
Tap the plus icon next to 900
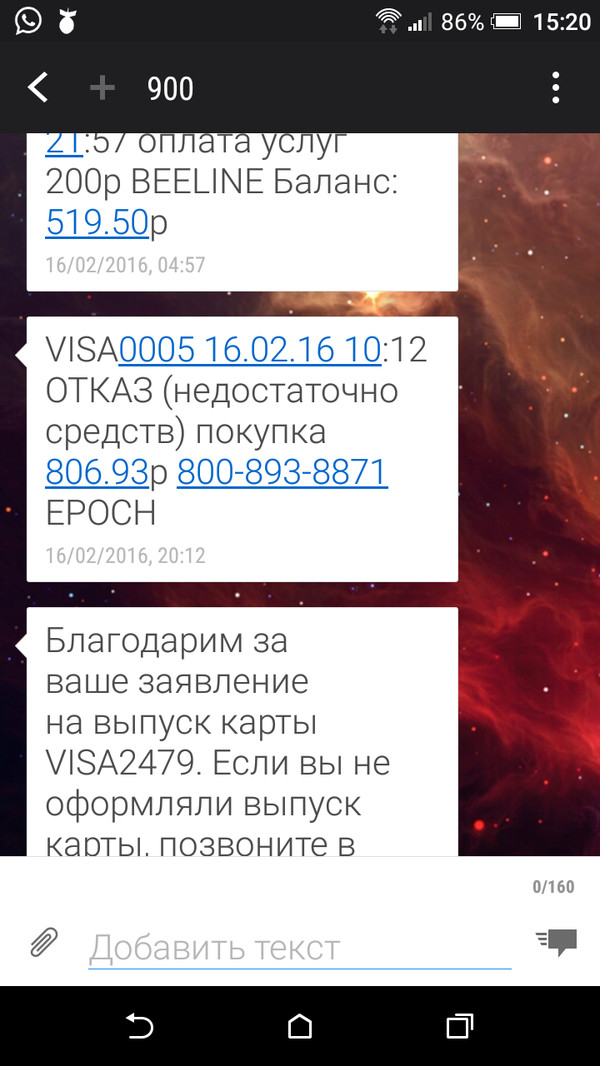click(x=102, y=88)
